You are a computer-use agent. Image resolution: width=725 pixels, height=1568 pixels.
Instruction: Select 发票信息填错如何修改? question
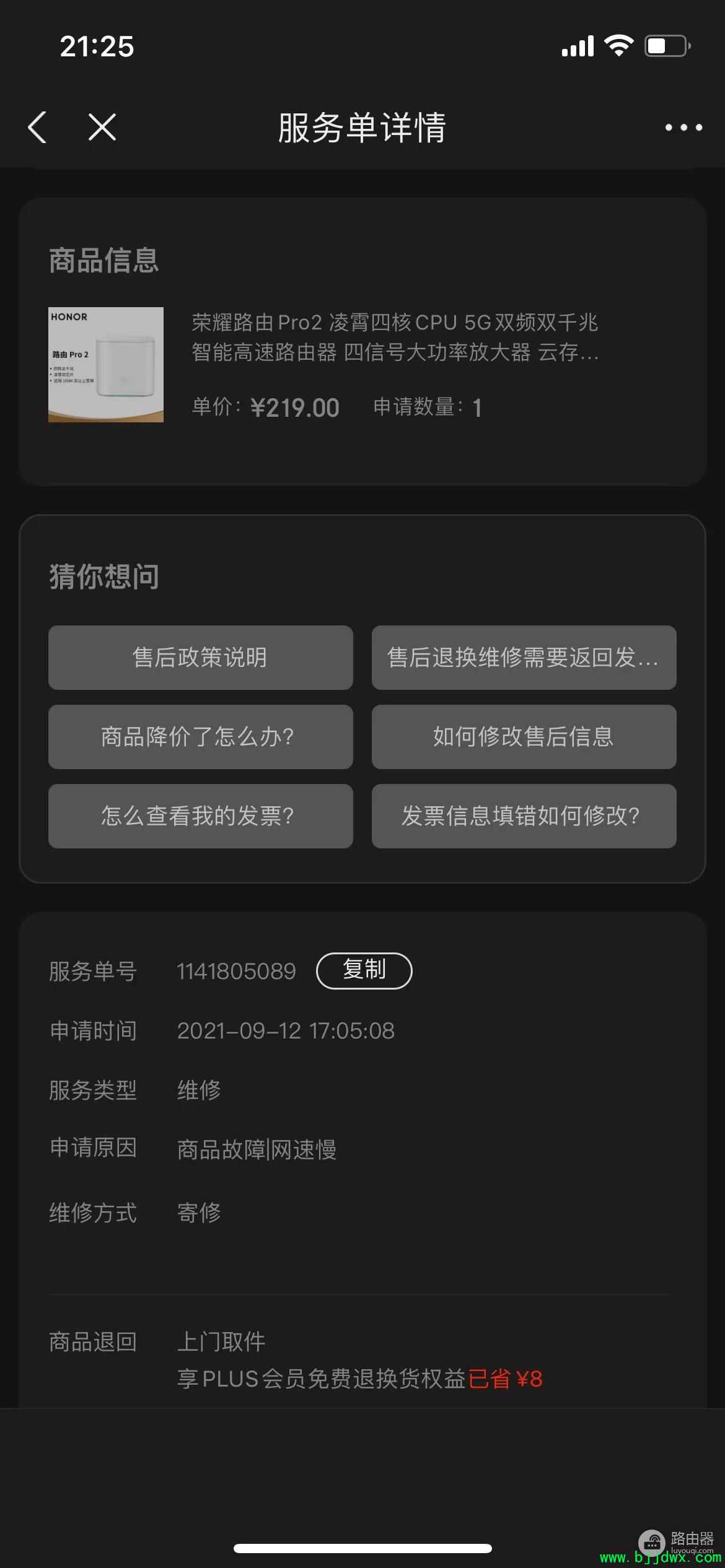(x=524, y=816)
